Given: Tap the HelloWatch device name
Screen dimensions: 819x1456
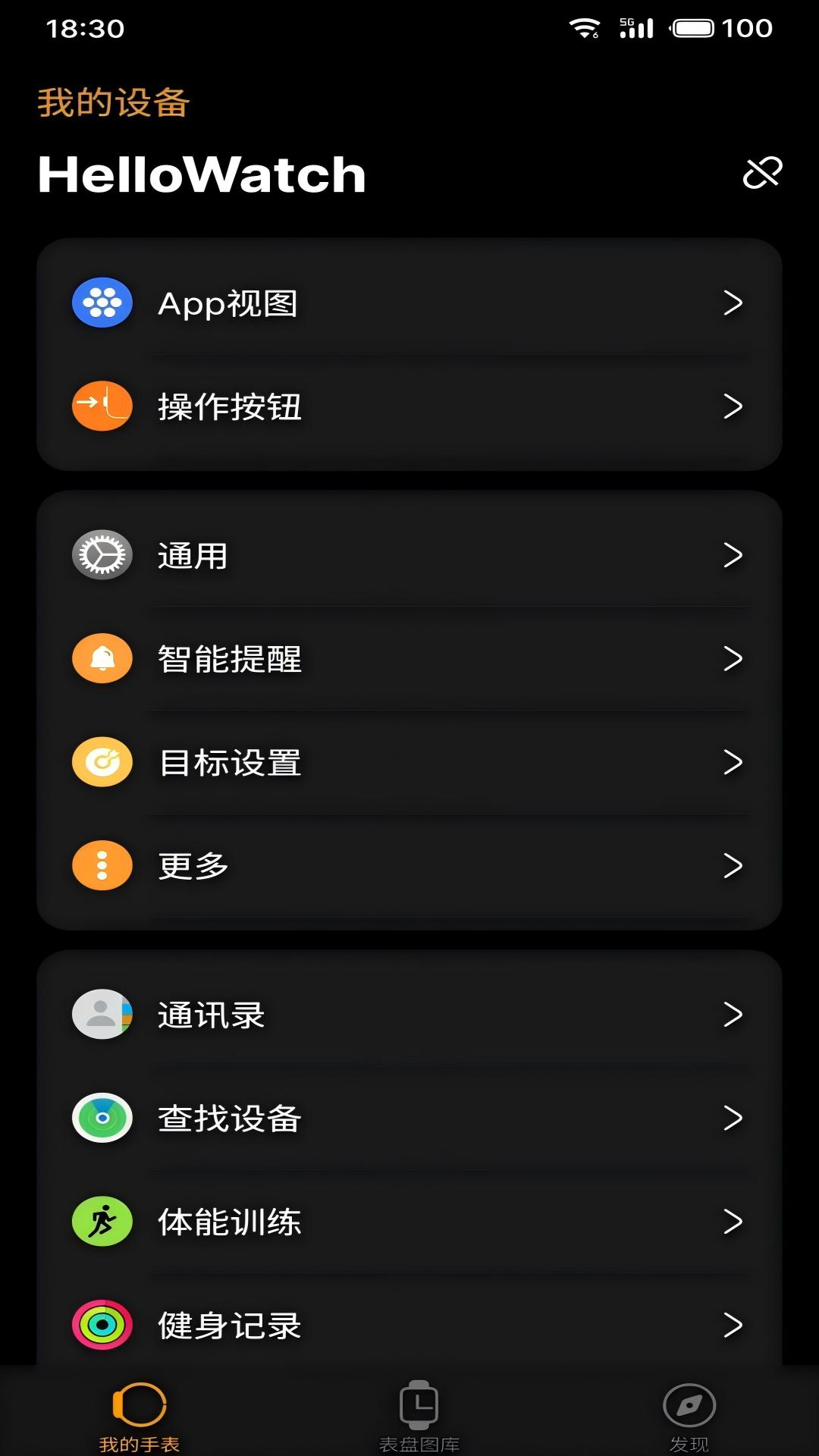Looking at the screenshot, I should coord(201,173).
